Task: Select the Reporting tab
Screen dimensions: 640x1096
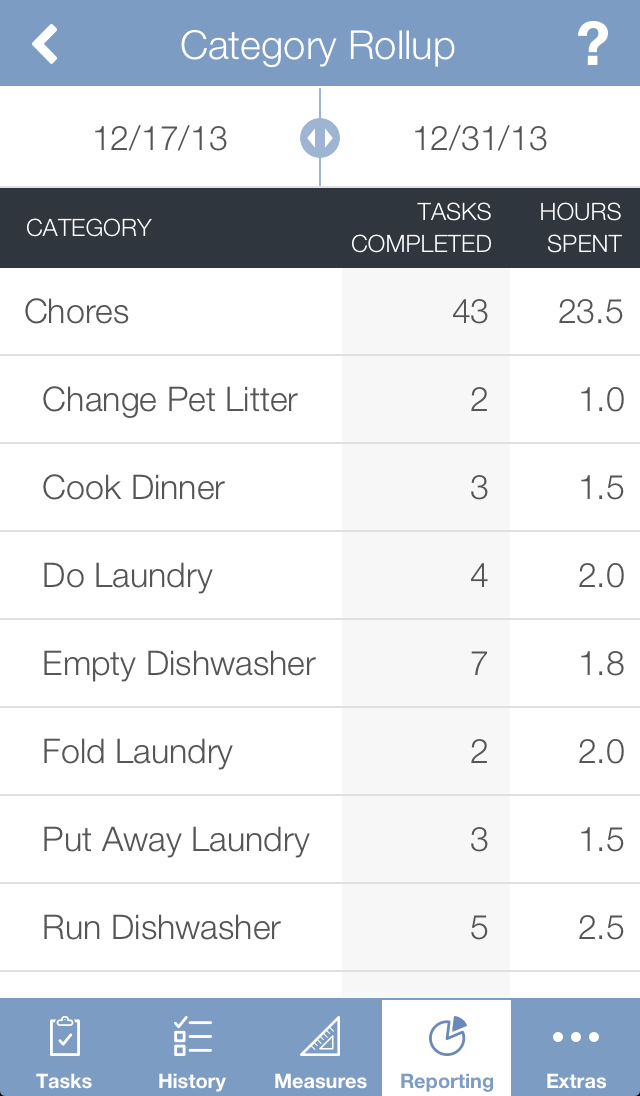Action: pyautogui.click(x=446, y=1048)
